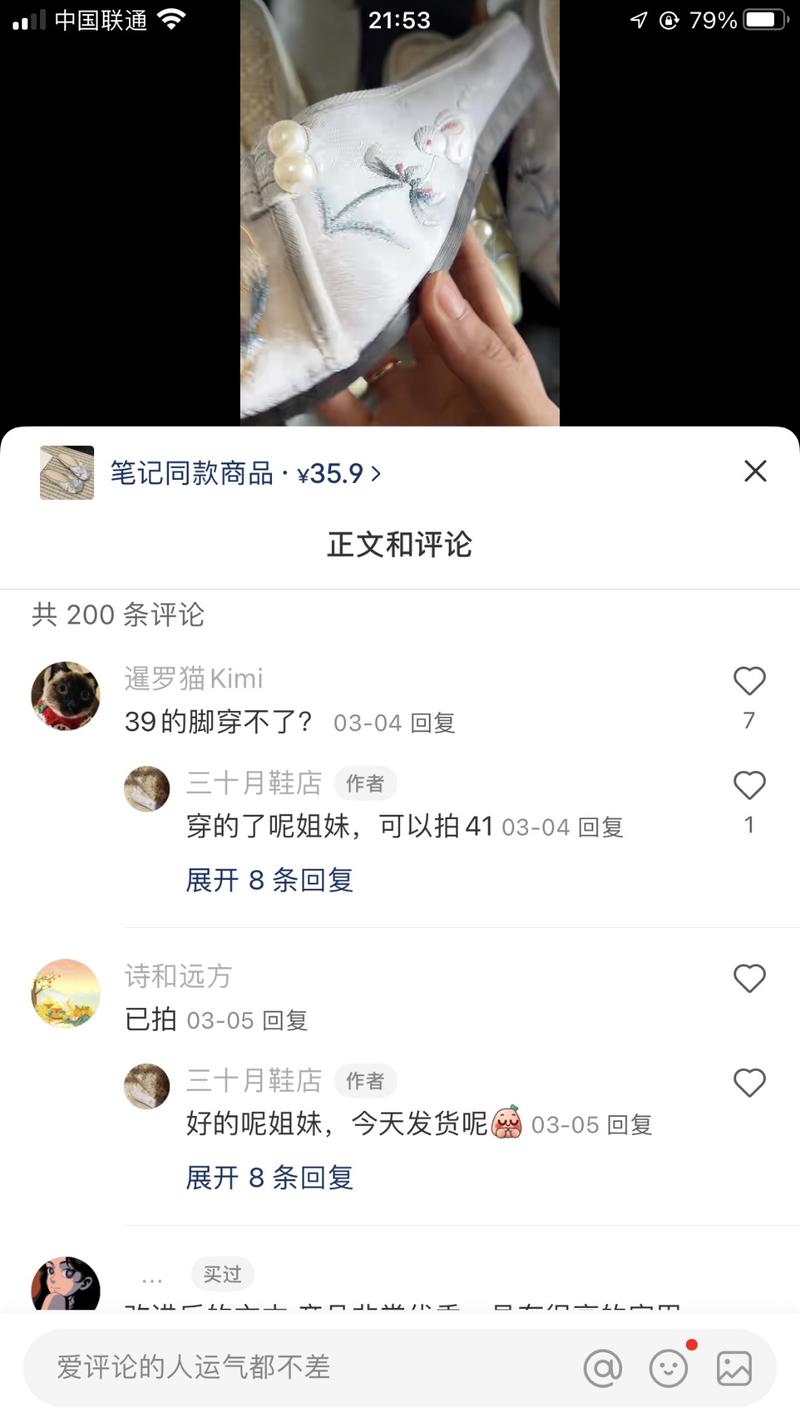Like 诗和远方's comment 已拍

coord(749,979)
